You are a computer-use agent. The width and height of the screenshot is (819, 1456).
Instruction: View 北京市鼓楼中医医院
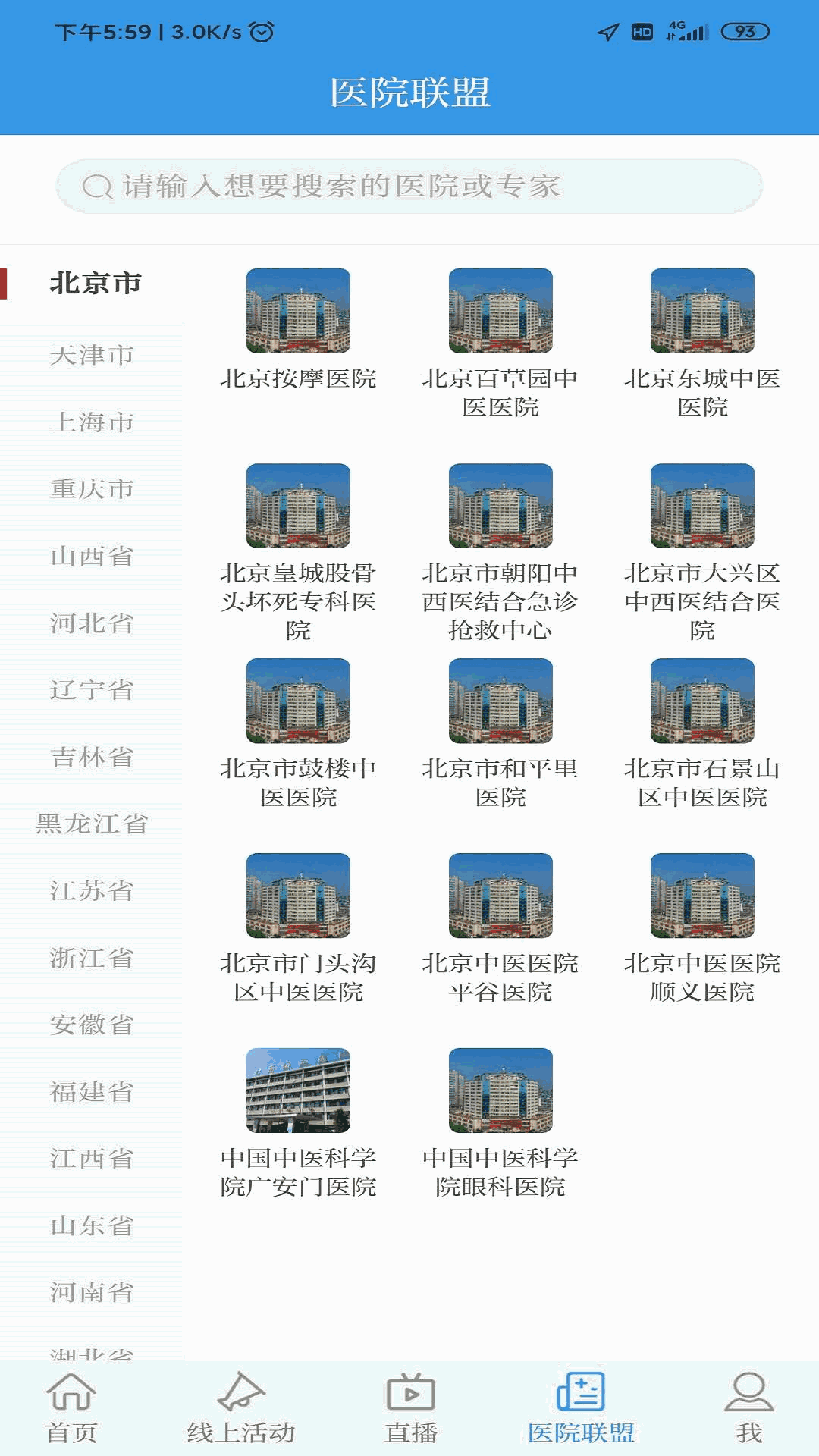(x=298, y=732)
